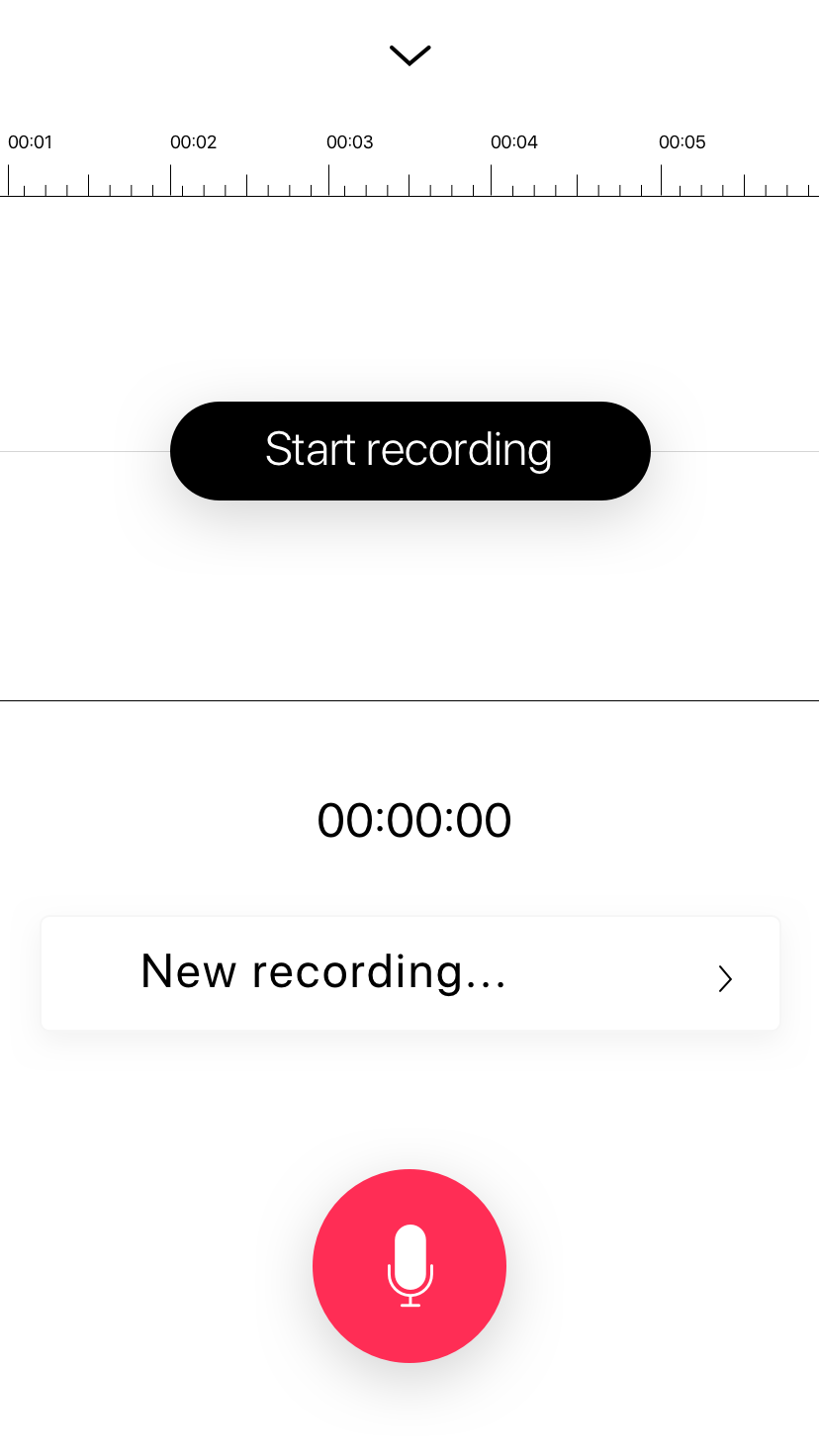Tap the 00:00:00 duration display
The height and width of the screenshot is (1456, 819).
pos(414,820)
